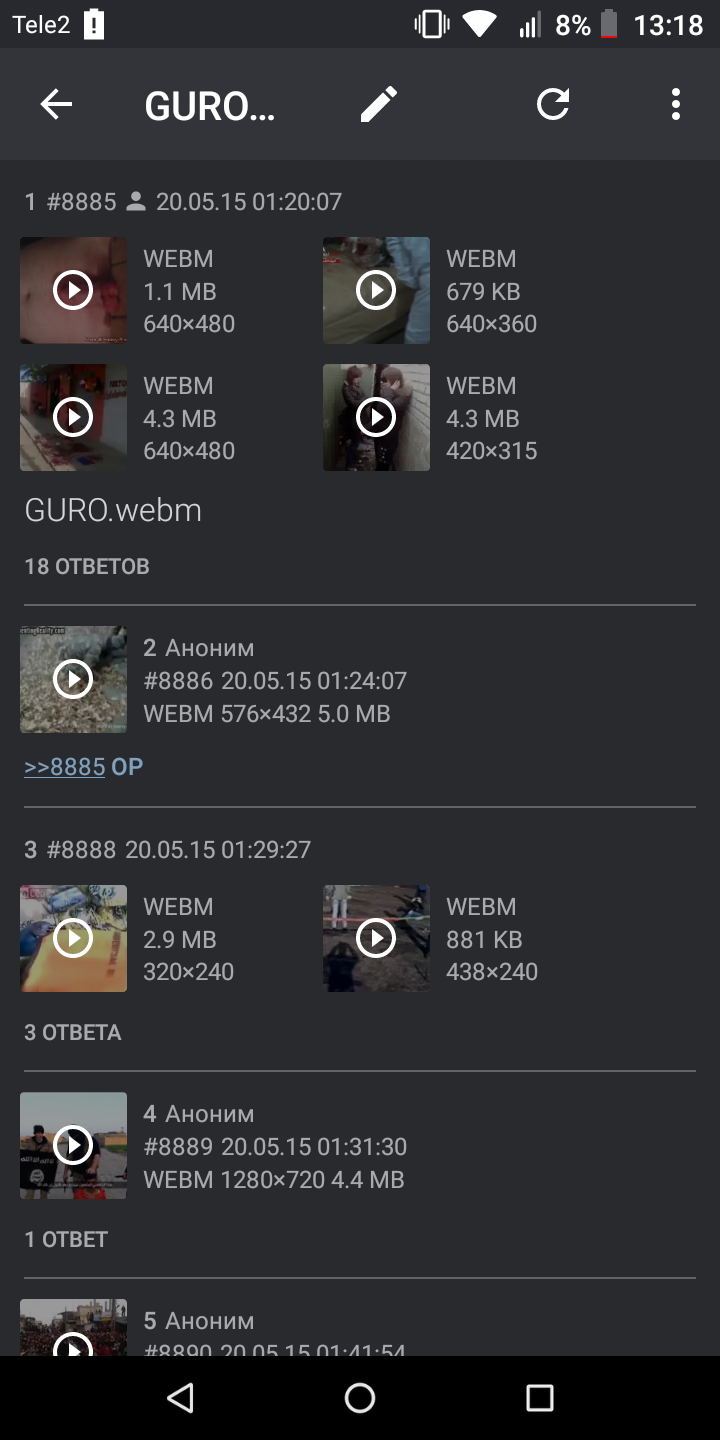The width and height of the screenshot is (720, 1440).
Task: Tap the pencil icon to write a reply
Action: coord(379,104)
